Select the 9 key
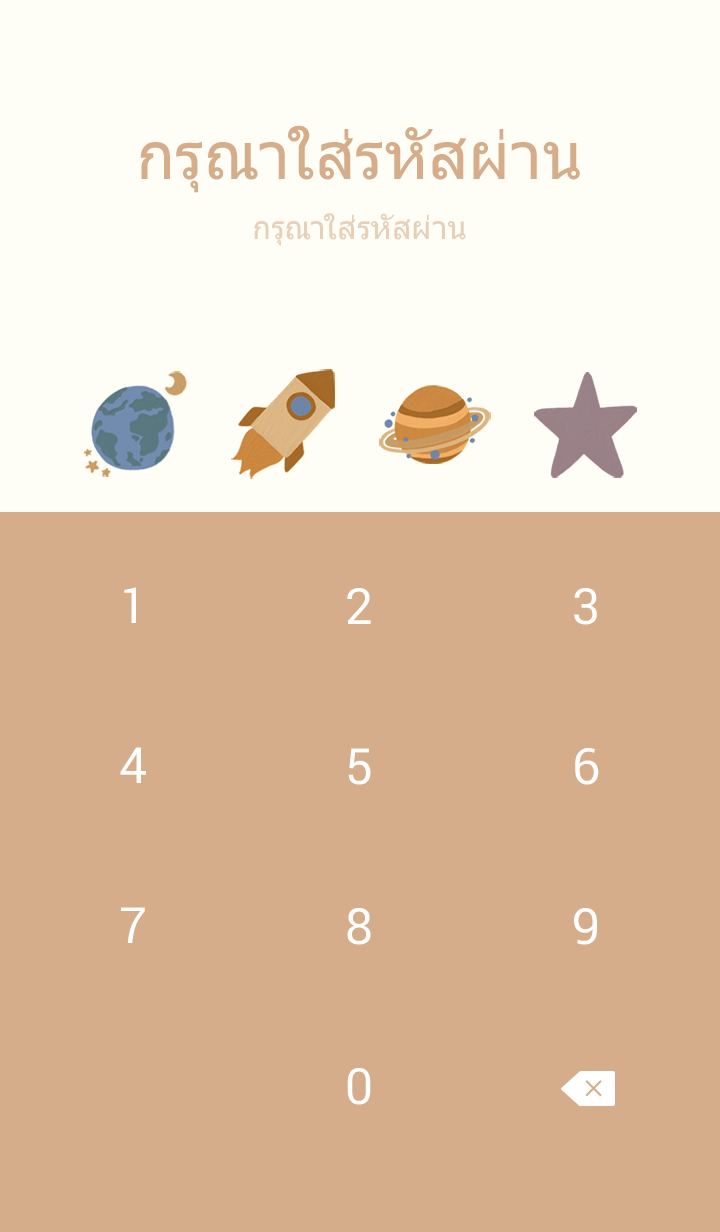This screenshot has height=1232, width=720. pyautogui.click(x=586, y=927)
